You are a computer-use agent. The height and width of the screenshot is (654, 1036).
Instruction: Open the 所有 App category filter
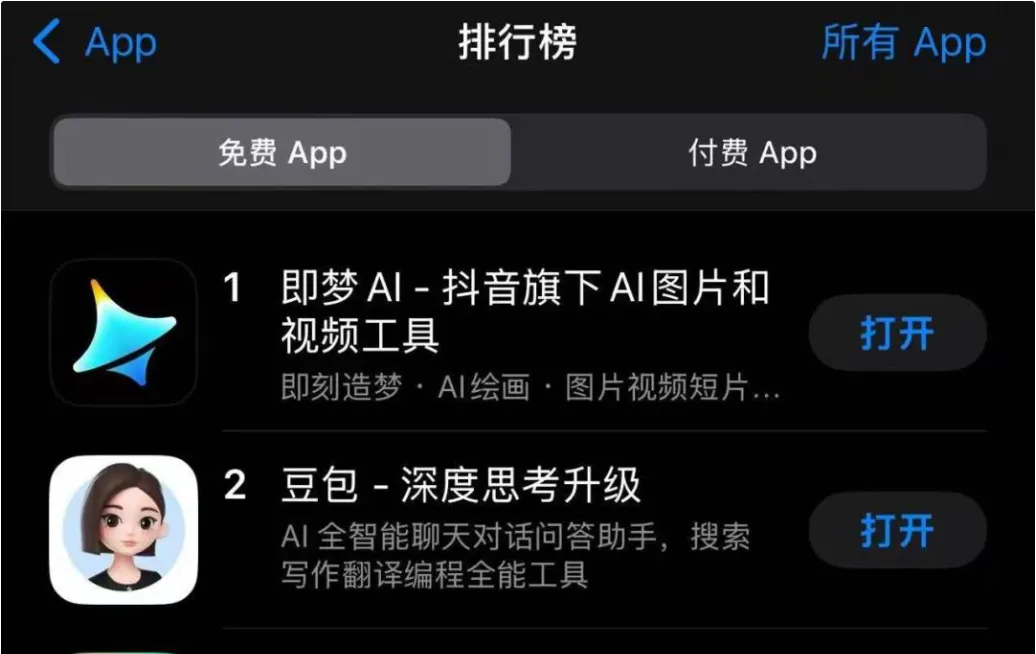coord(903,43)
